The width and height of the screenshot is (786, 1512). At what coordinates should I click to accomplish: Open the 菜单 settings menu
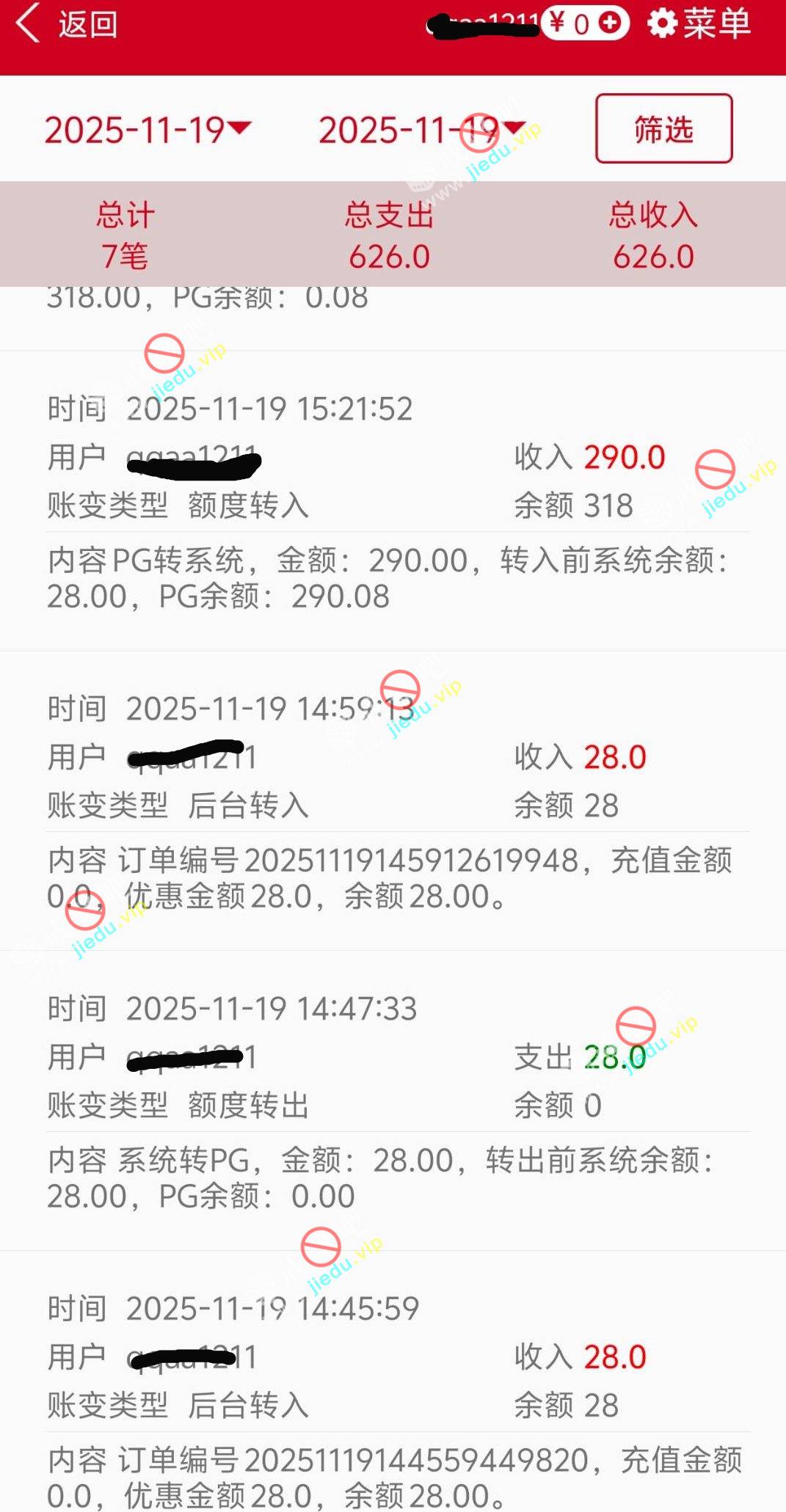click(x=699, y=23)
